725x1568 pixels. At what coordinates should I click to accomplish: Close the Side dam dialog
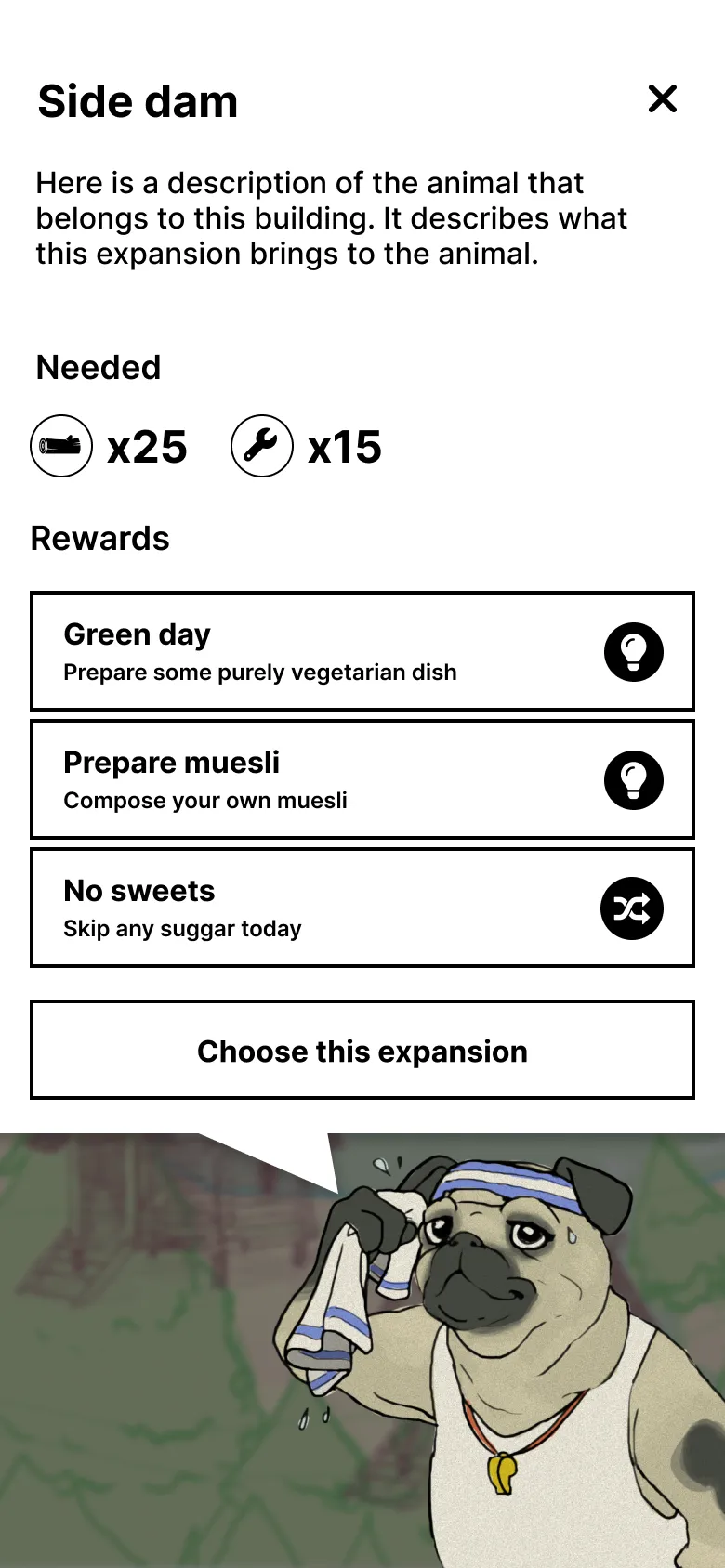pos(662,98)
